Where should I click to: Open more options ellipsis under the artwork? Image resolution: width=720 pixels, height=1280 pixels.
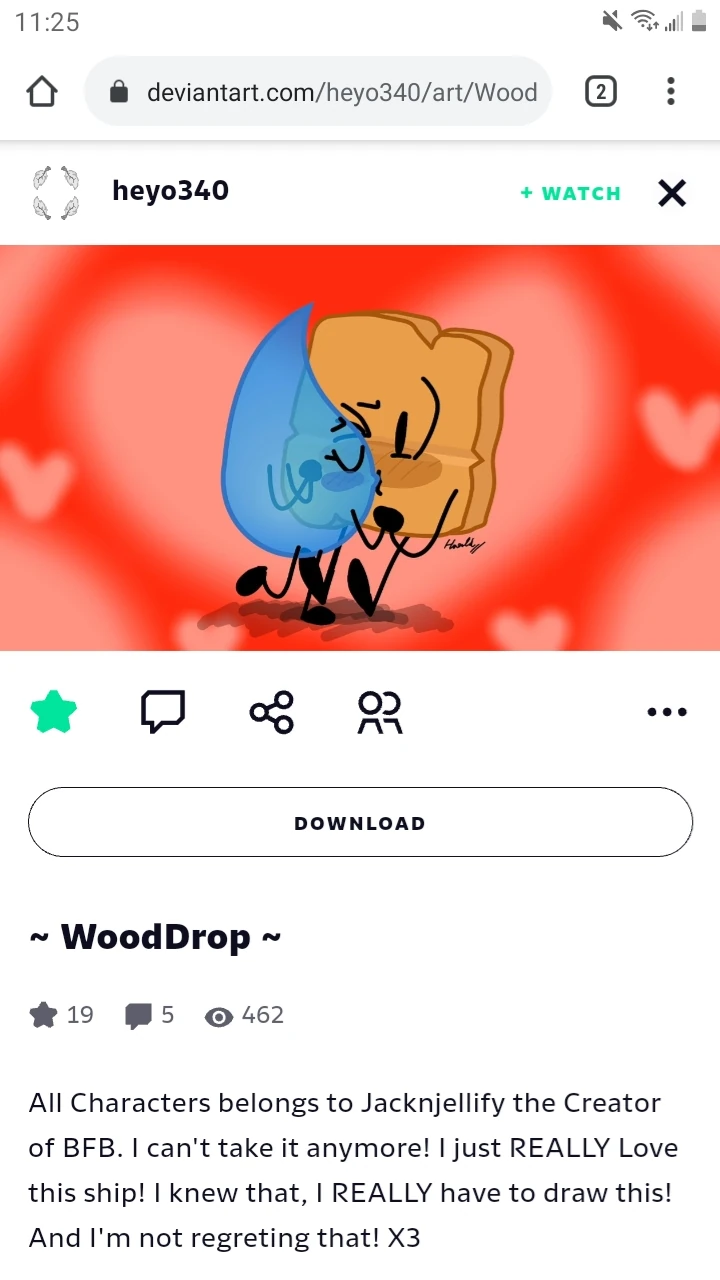tap(667, 712)
